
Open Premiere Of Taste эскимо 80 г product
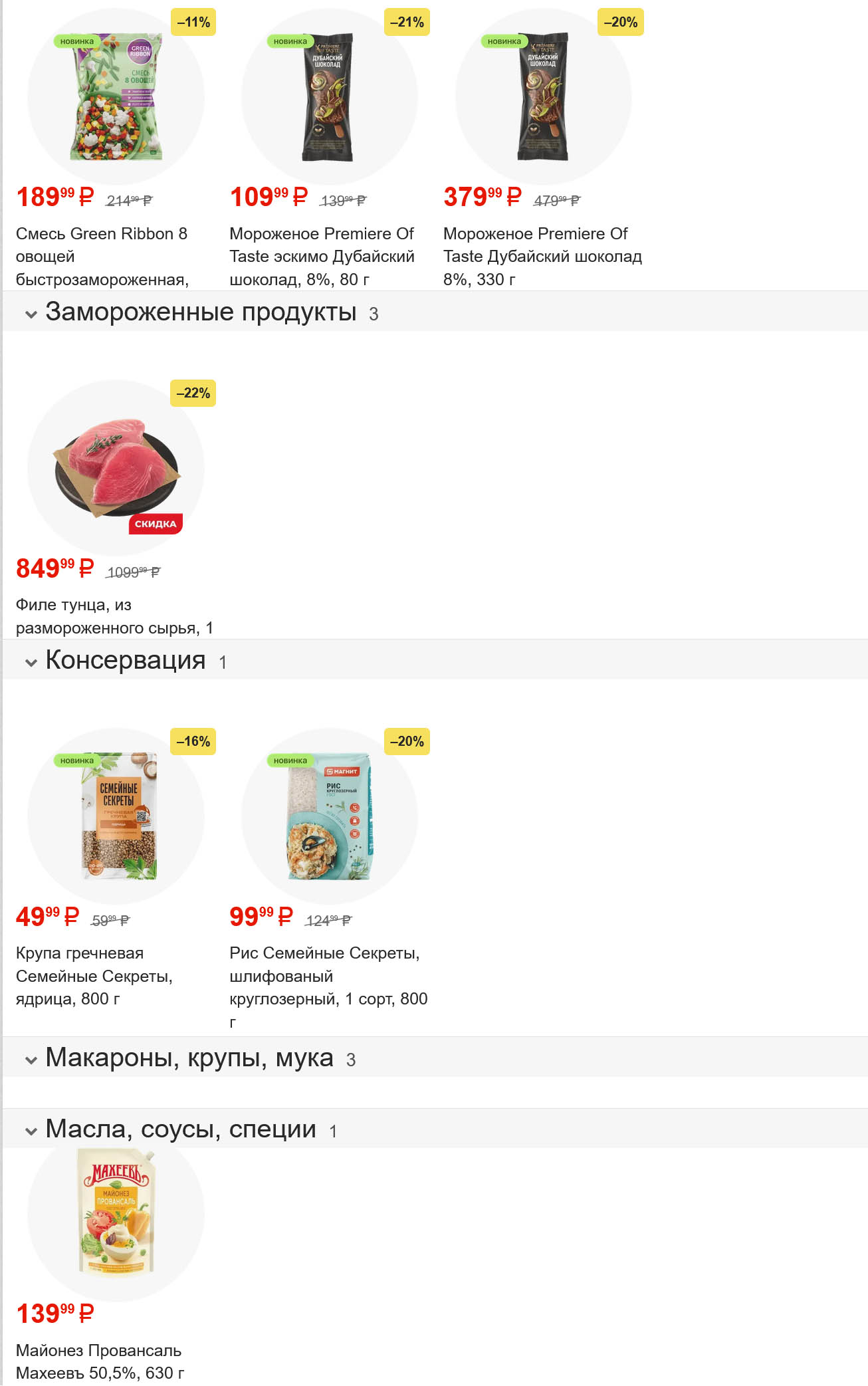pyautogui.click(x=329, y=97)
